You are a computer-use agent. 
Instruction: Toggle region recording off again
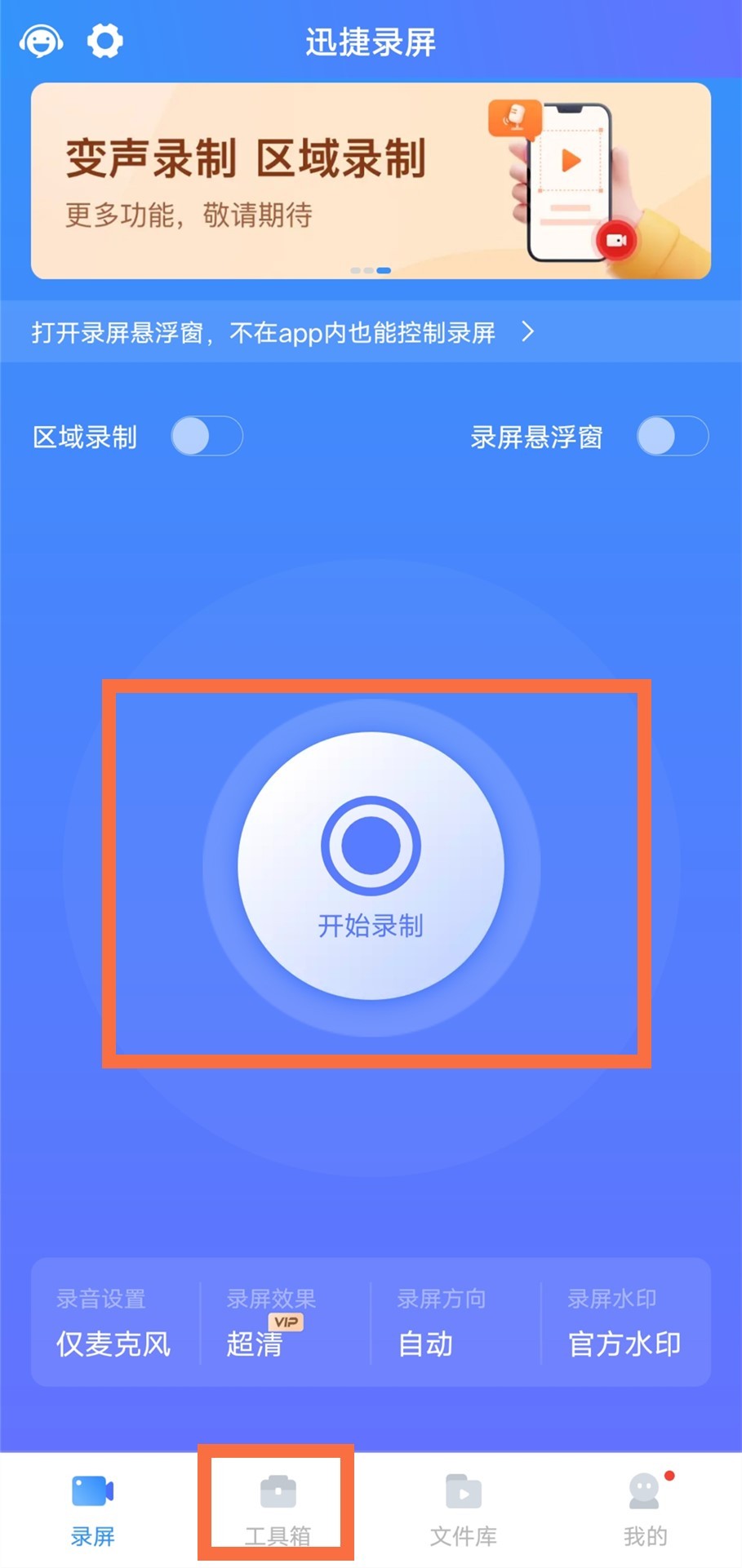(207, 437)
